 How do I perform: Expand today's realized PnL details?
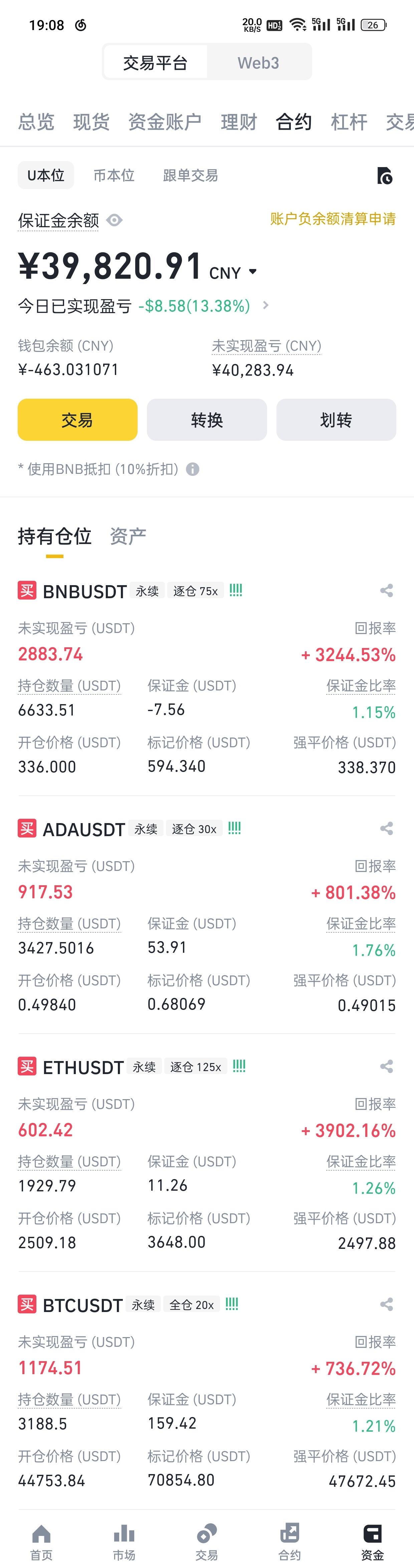click(x=266, y=305)
